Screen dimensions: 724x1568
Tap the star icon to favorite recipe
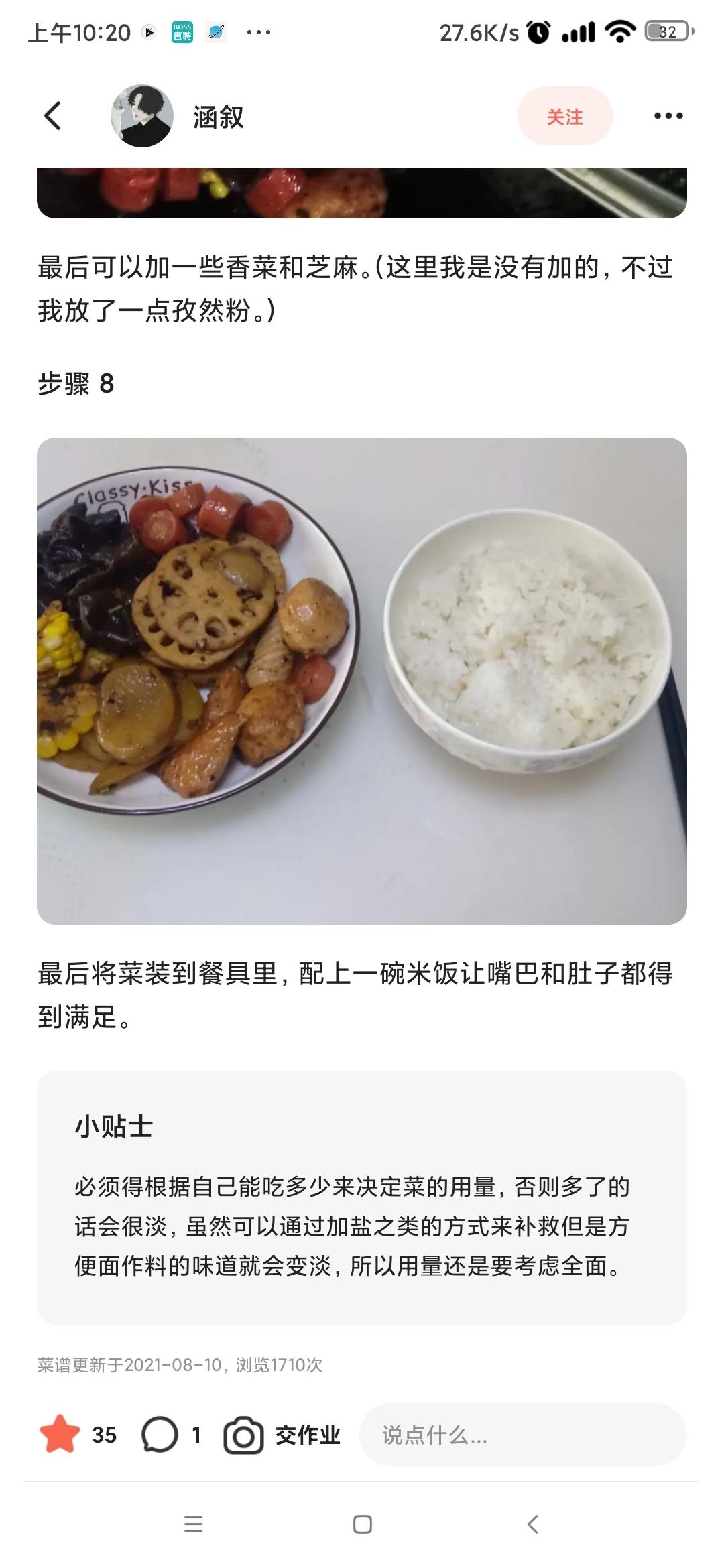(60, 1434)
